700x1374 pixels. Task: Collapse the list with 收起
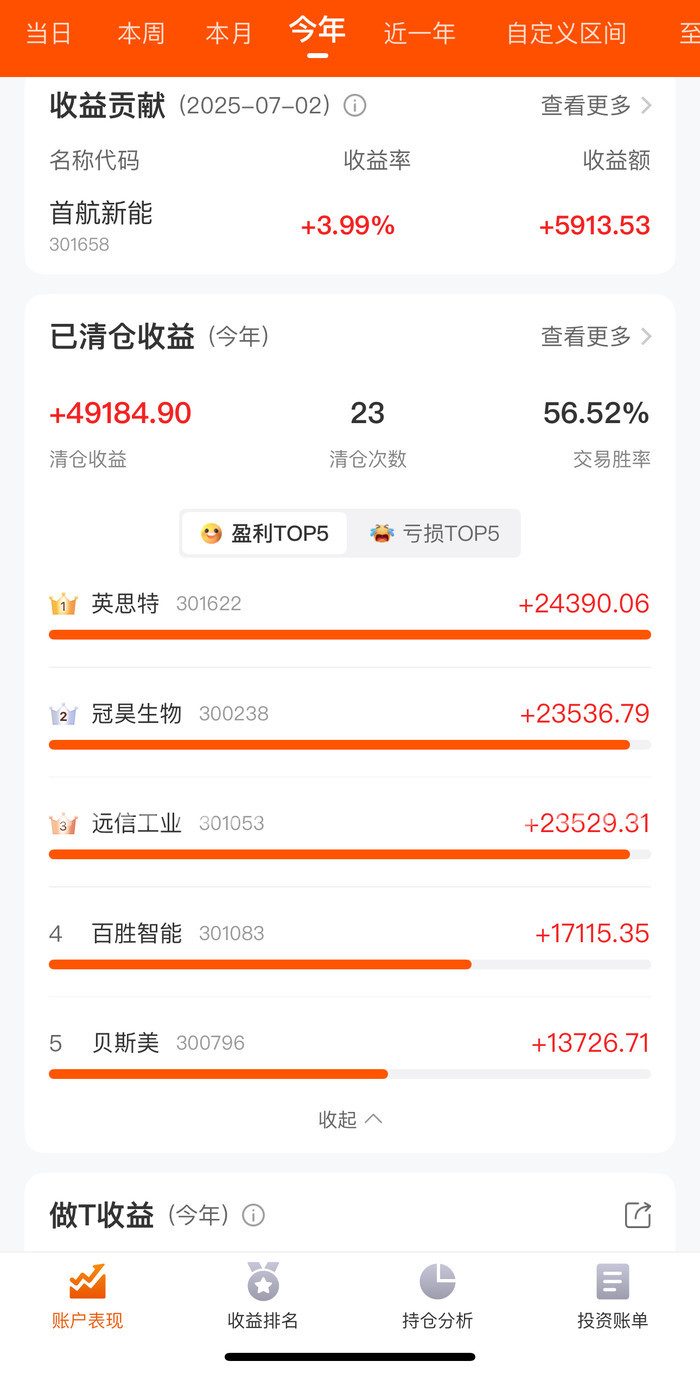(x=350, y=1119)
